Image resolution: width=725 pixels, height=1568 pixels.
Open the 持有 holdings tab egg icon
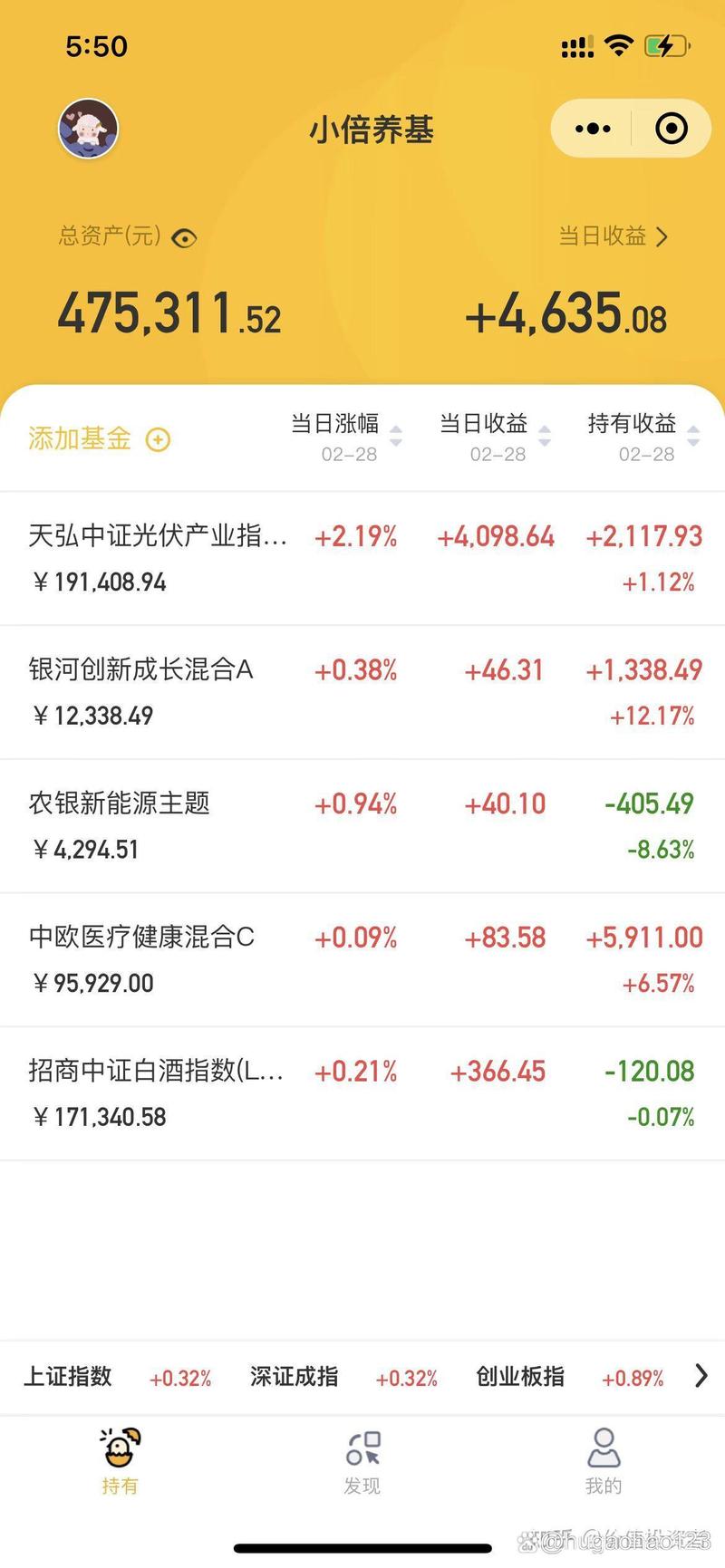point(121,1451)
